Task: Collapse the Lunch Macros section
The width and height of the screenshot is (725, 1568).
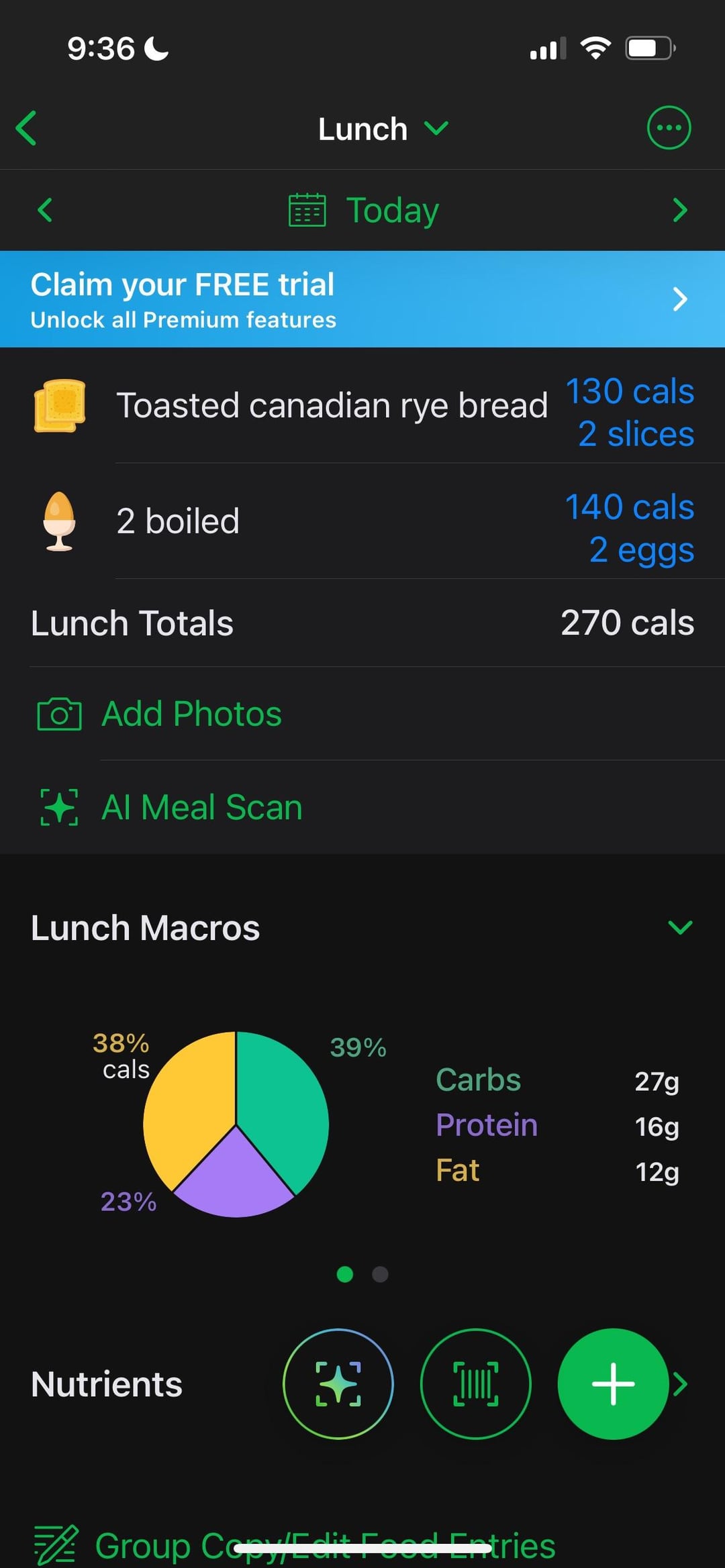Action: click(x=680, y=927)
